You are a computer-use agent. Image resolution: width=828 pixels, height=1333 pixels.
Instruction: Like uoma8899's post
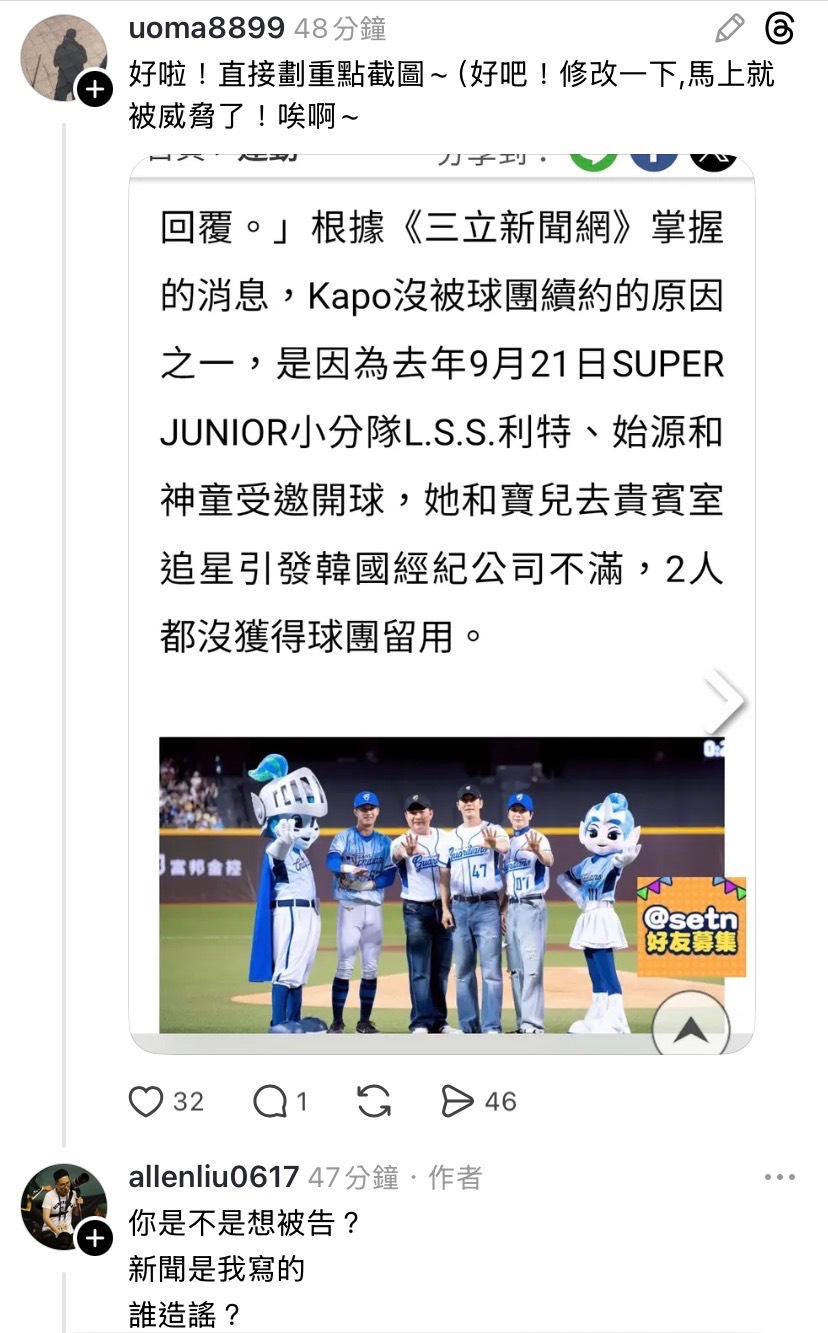pos(146,1102)
